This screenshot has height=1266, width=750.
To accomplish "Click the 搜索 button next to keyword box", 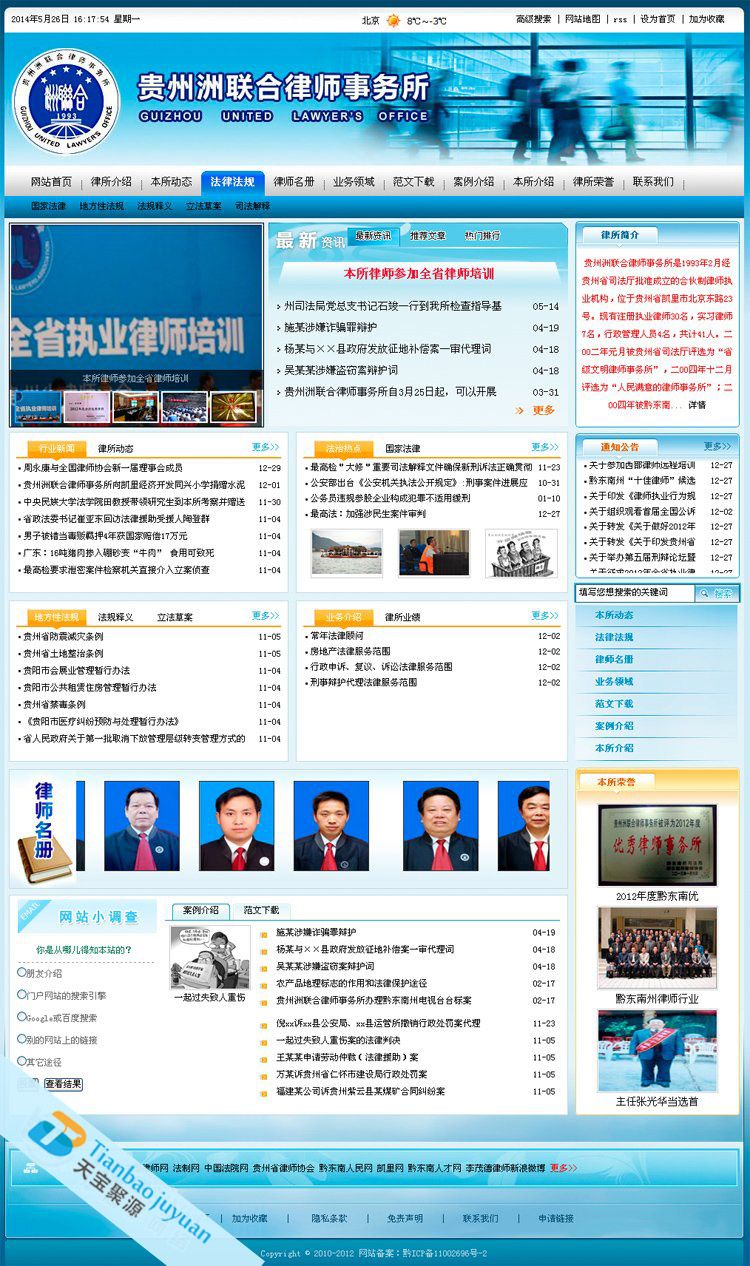I will pyautogui.click(x=718, y=593).
